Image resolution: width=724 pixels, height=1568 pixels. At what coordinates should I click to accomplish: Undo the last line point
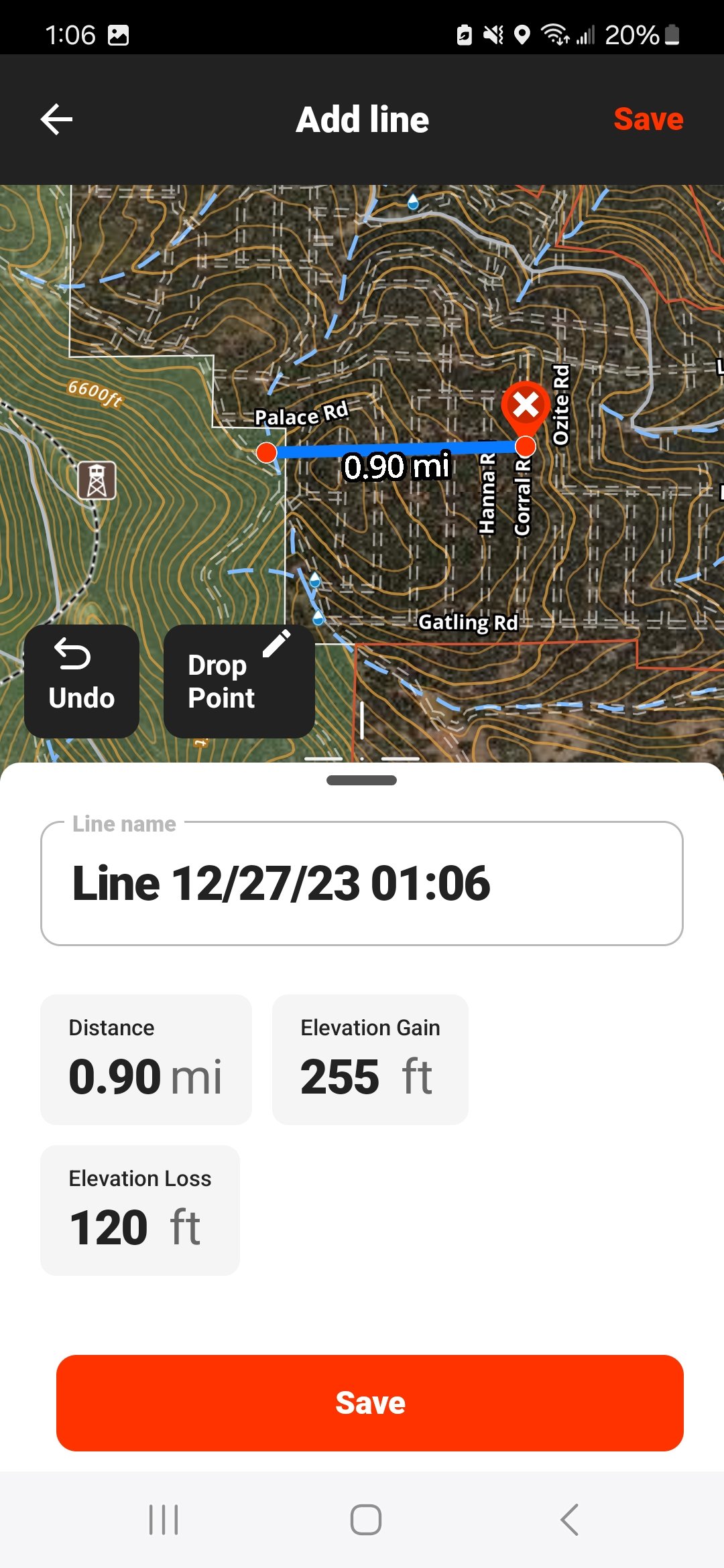pos(82,681)
